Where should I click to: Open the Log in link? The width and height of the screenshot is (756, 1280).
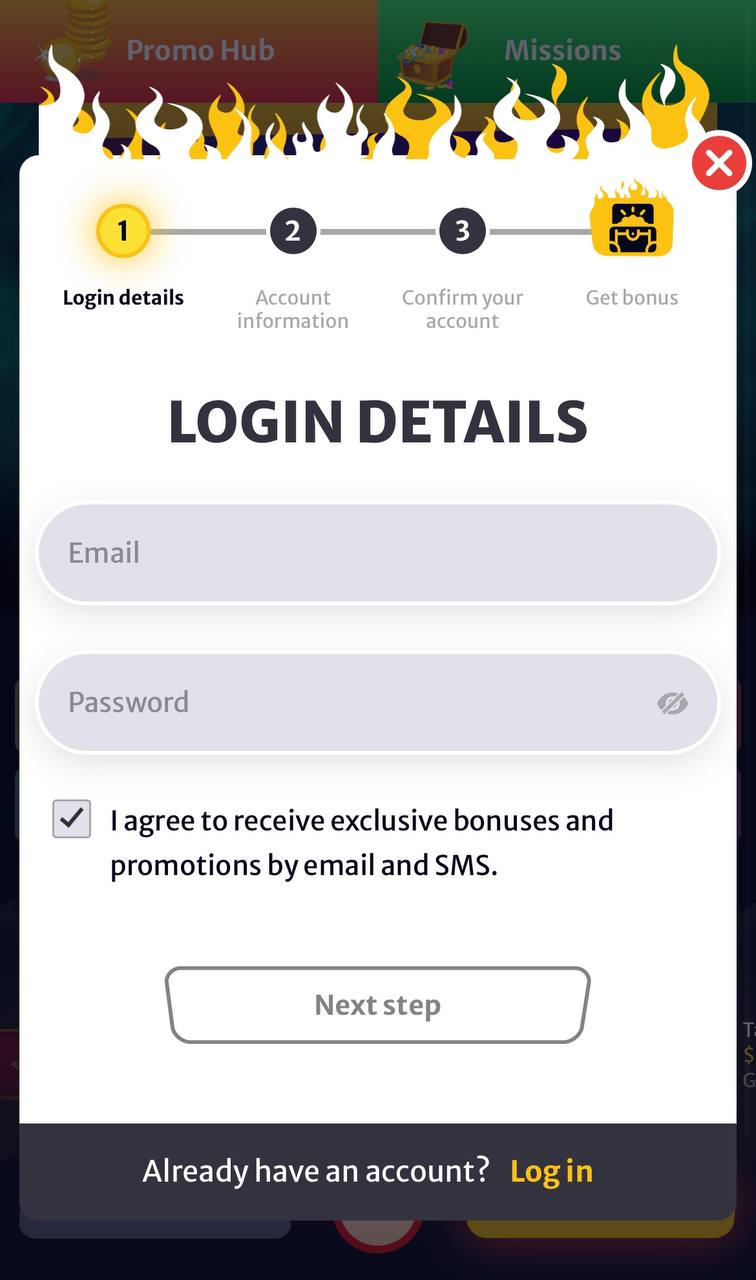coord(552,1171)
